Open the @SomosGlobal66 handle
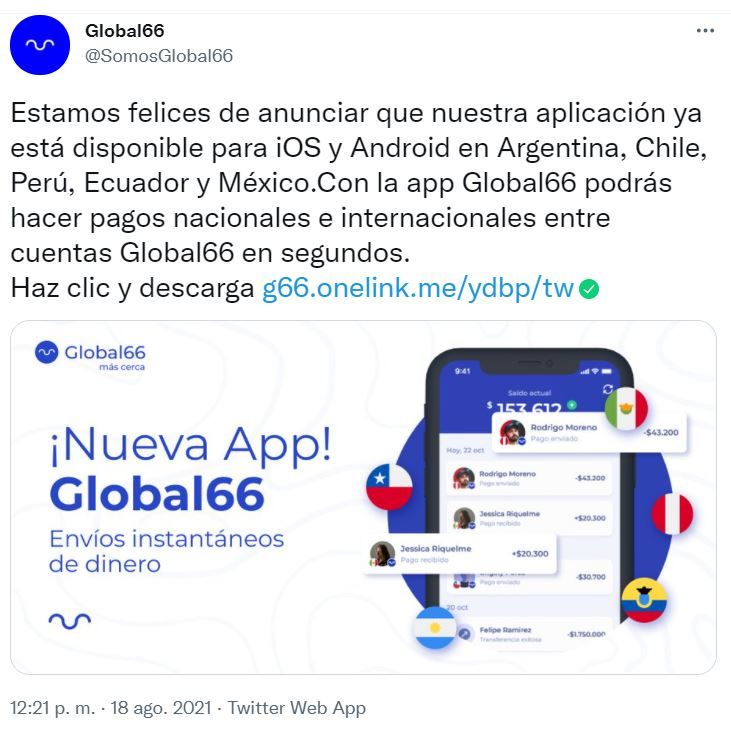The height and width of the screenshot is (736, 731). click(158, 56)
